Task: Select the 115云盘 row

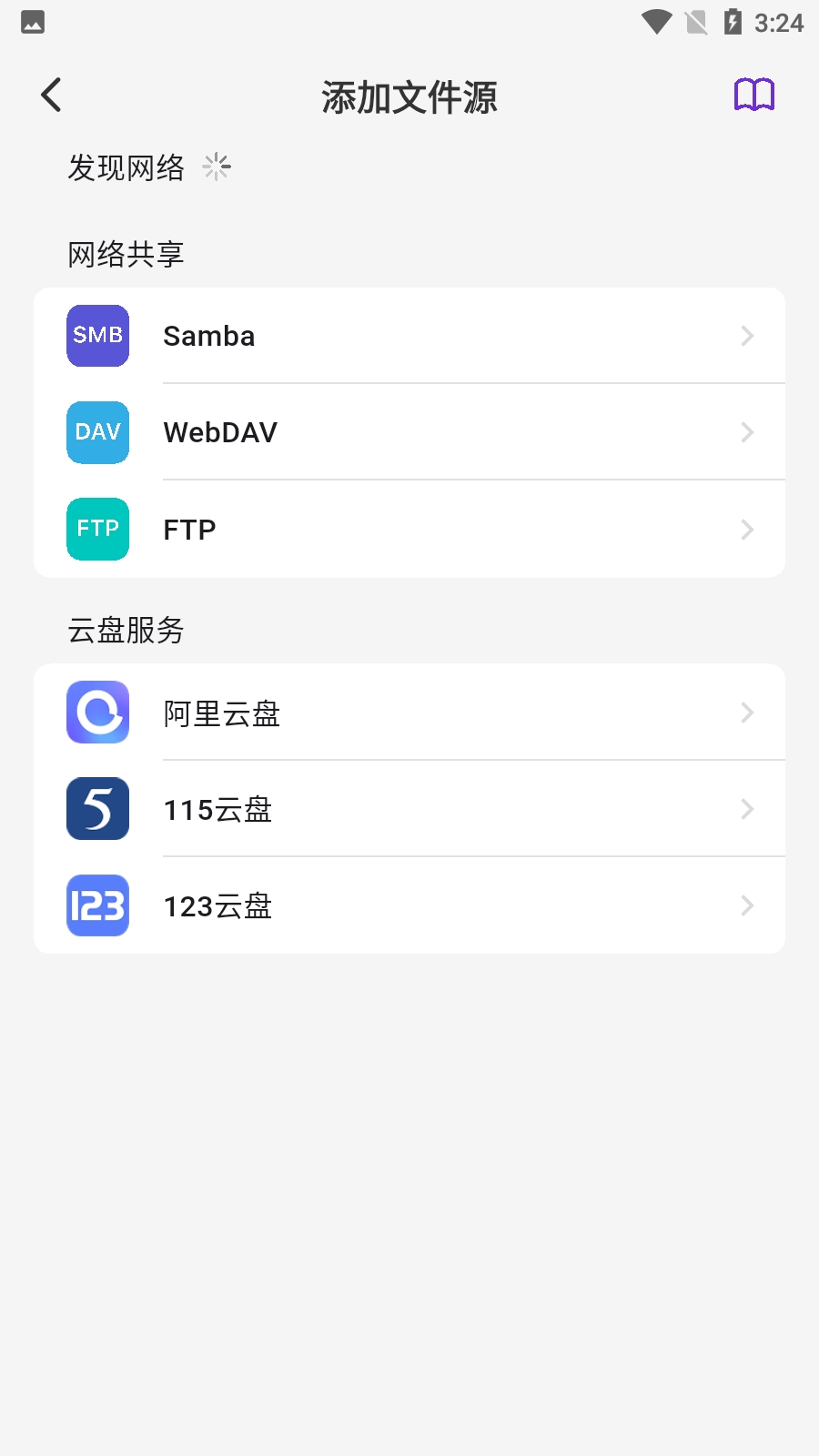Action: [409, 809]
